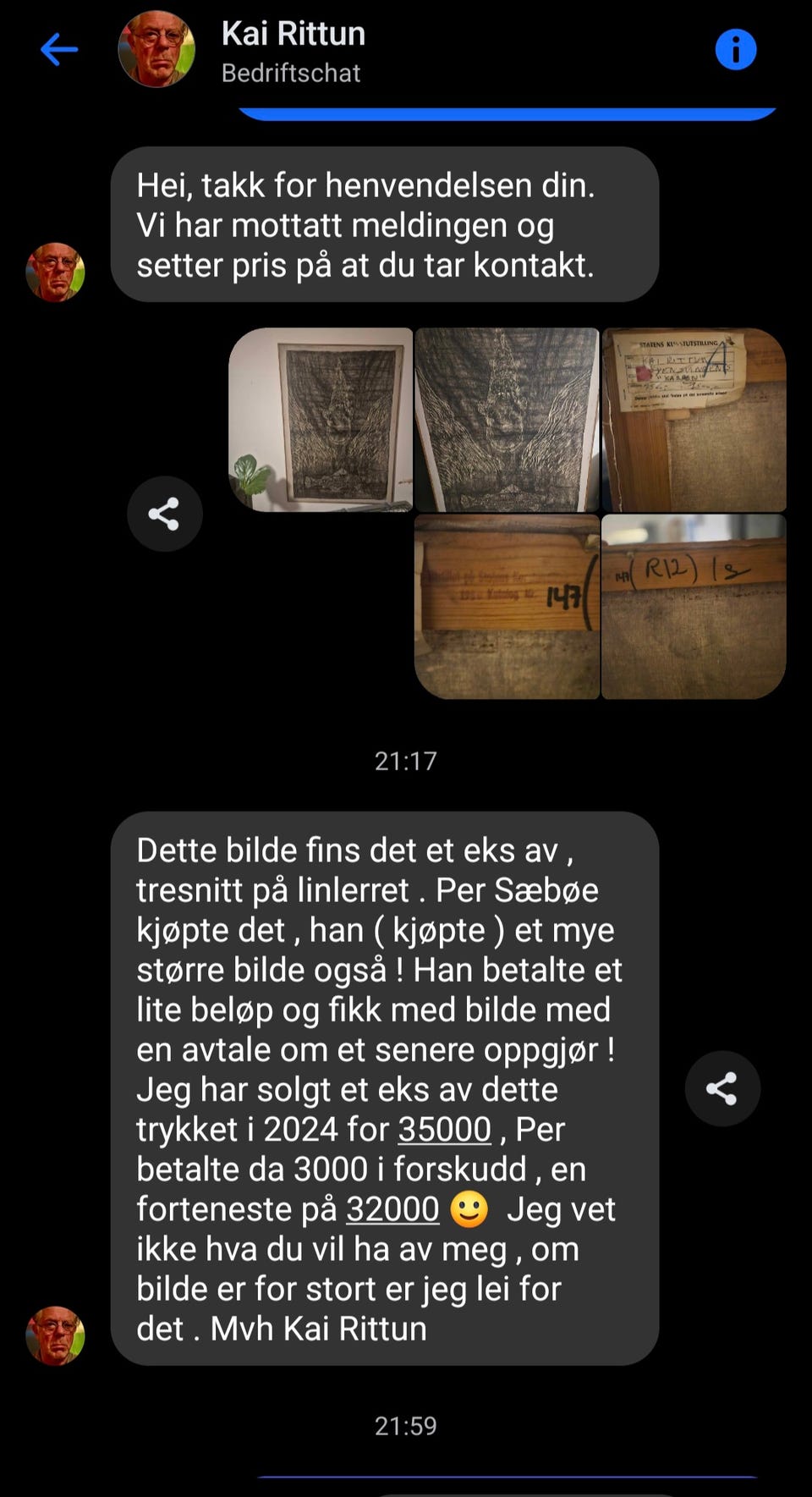Tap the Bedriftschat label under the name
Screen dimensions: 812x1497
click(x=291, y=74)
